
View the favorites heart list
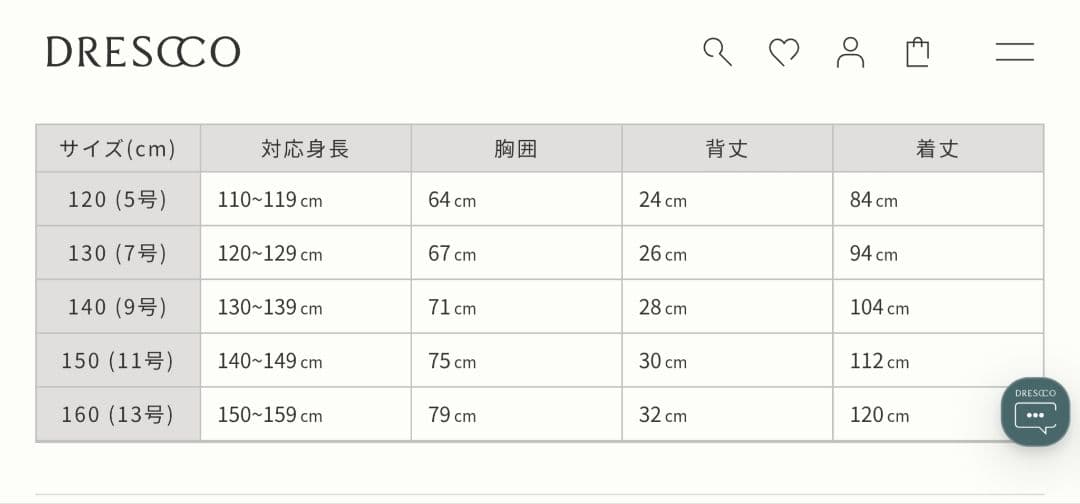coord(784,52)
